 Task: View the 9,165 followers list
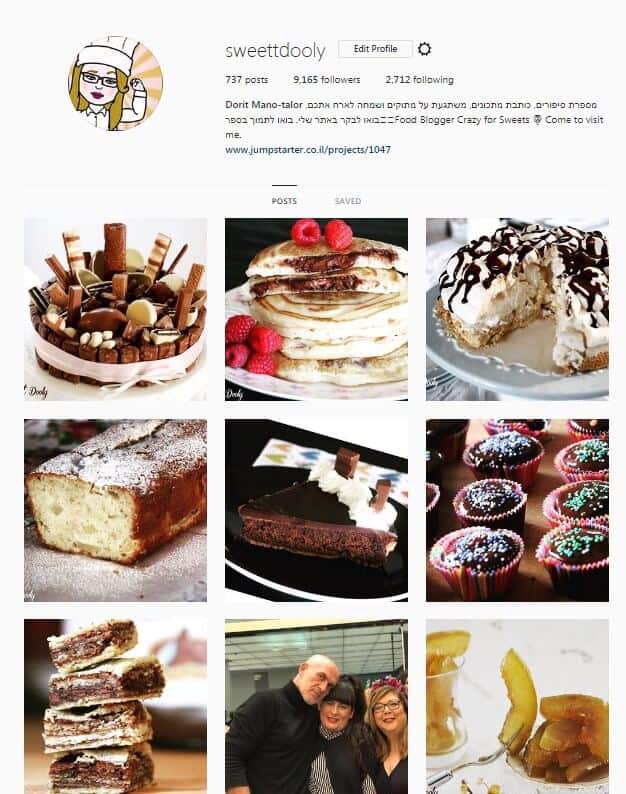coord(326,80)
